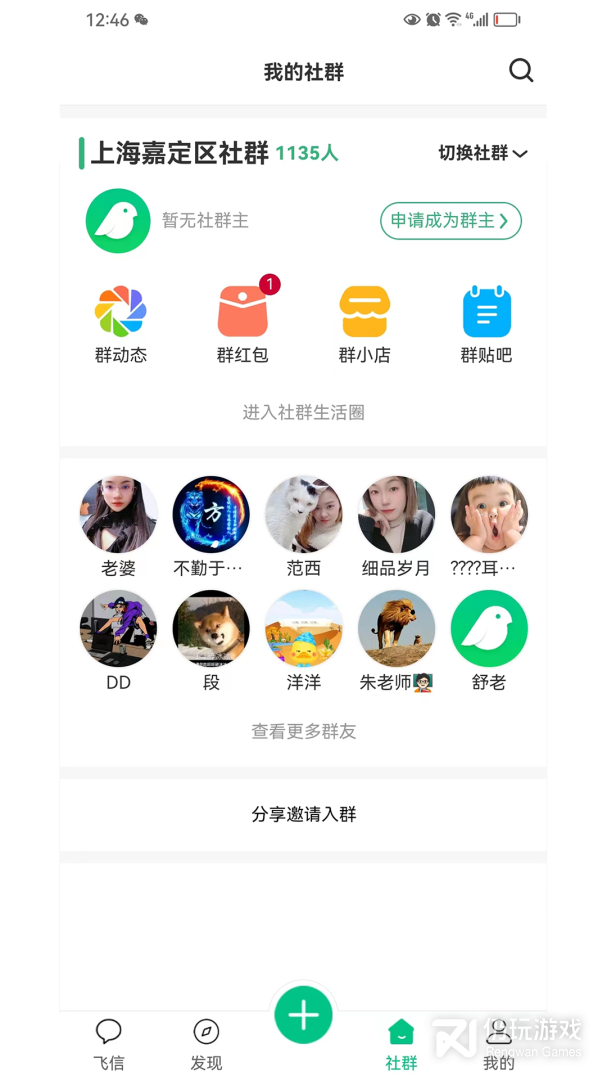Switch to the 发现 tab
This screenshot has width=607, height=1080.
206,1044
